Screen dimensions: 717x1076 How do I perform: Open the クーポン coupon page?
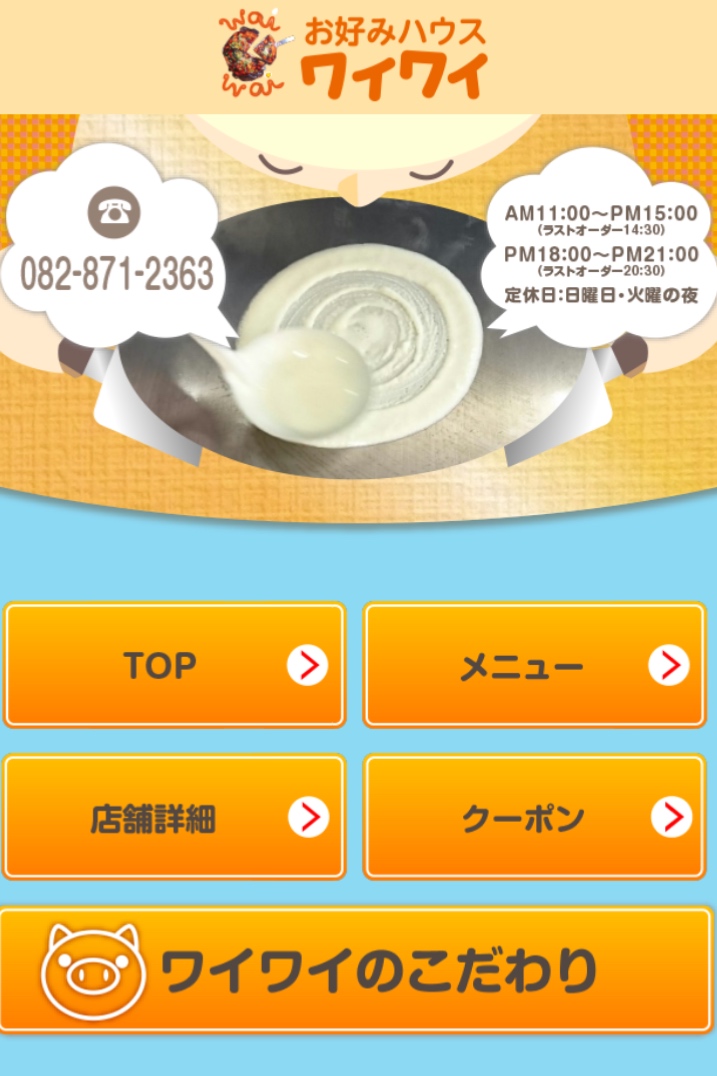(x=534, y=817)
